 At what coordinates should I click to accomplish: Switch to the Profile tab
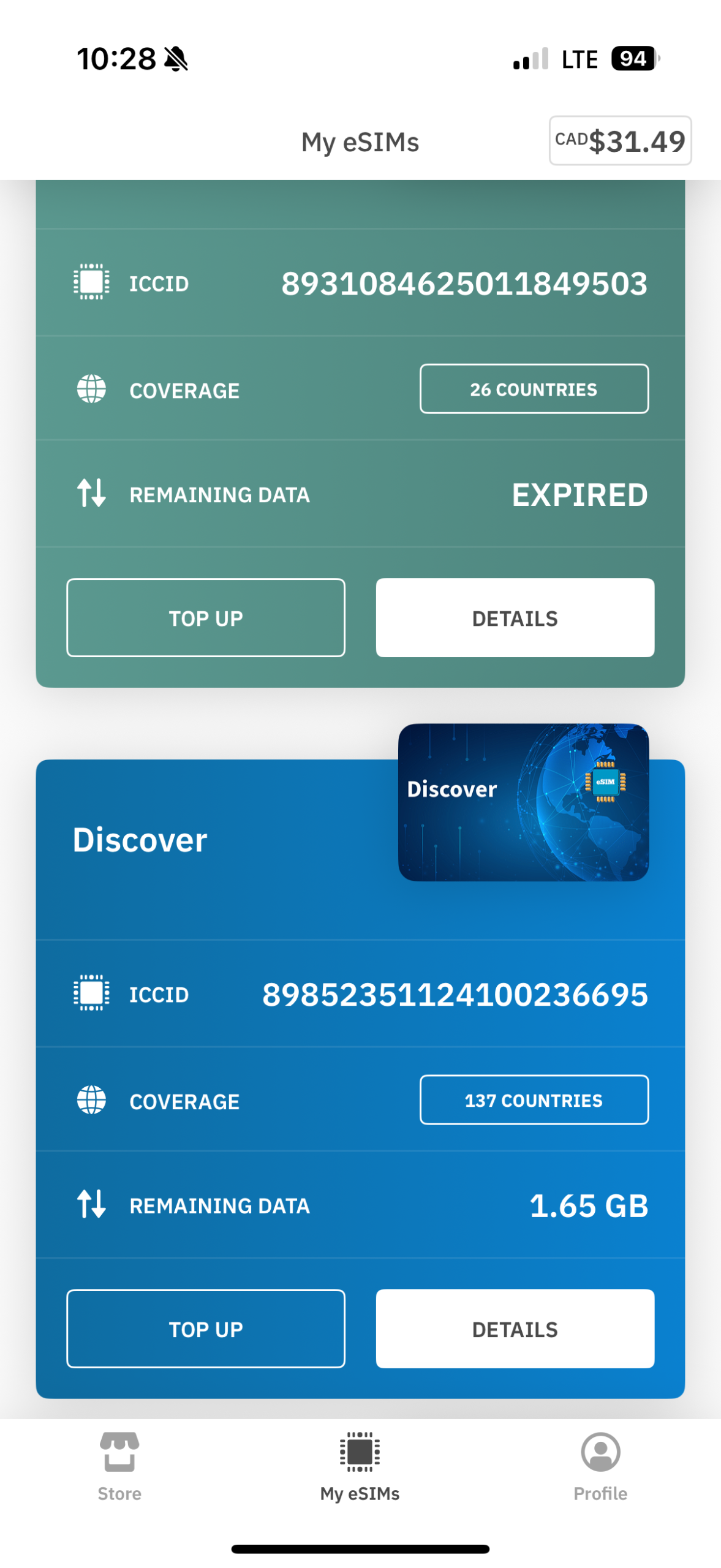(x=600, y=1466)
